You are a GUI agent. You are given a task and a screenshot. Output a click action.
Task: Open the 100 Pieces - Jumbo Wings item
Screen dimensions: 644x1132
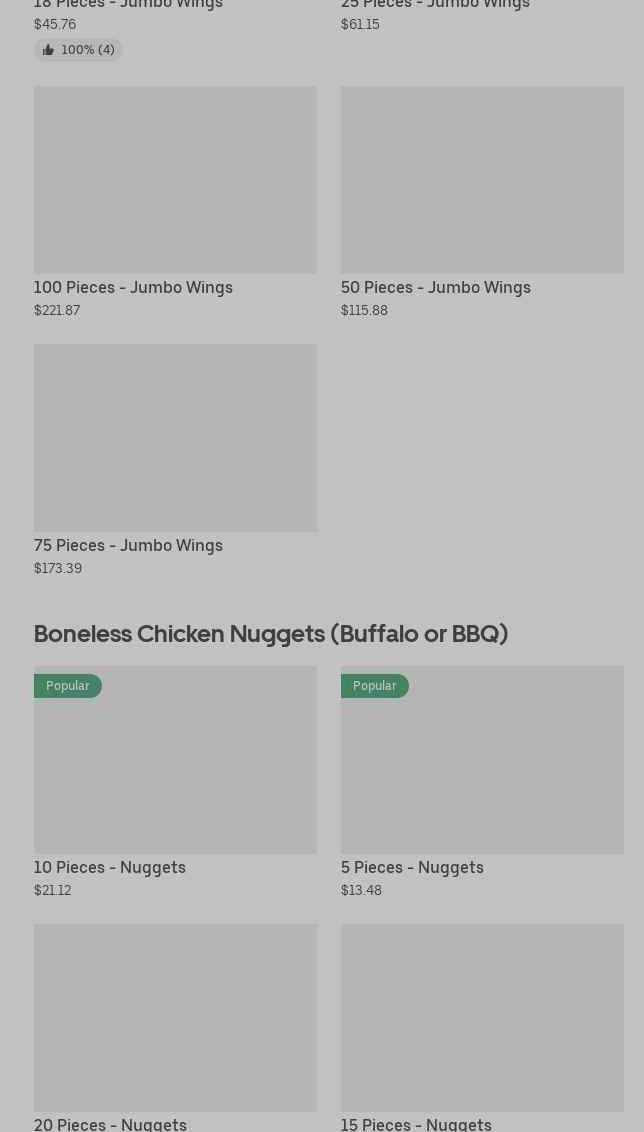(175, 202)
